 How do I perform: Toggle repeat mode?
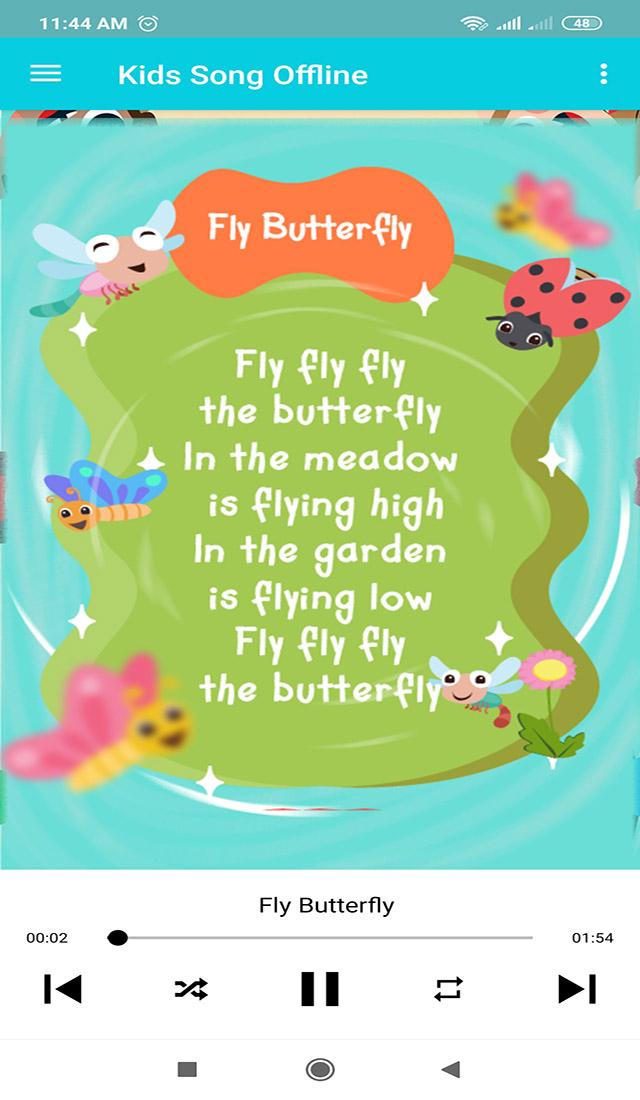pos(448,989)
